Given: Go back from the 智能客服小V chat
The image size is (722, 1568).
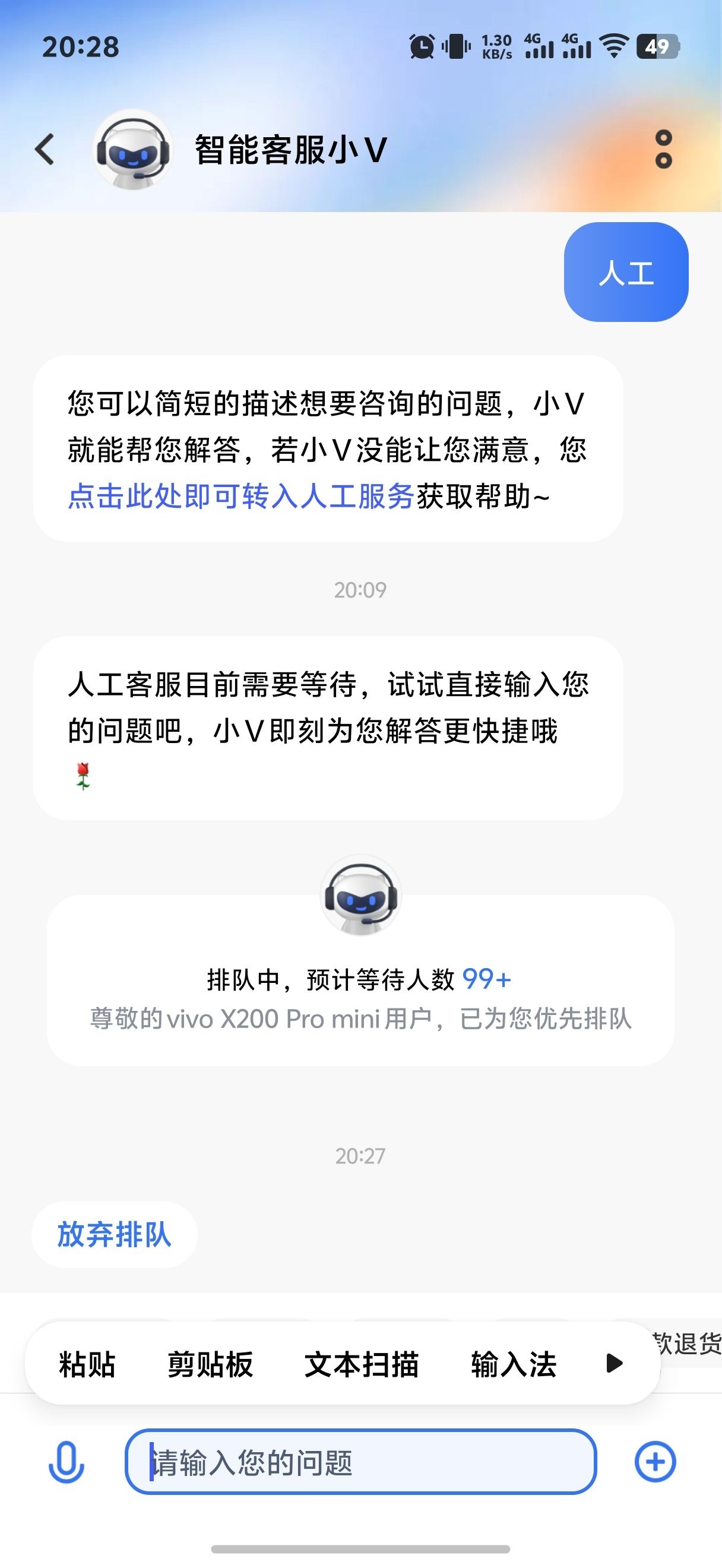Looking at the screenshot, I should point(45,149).
